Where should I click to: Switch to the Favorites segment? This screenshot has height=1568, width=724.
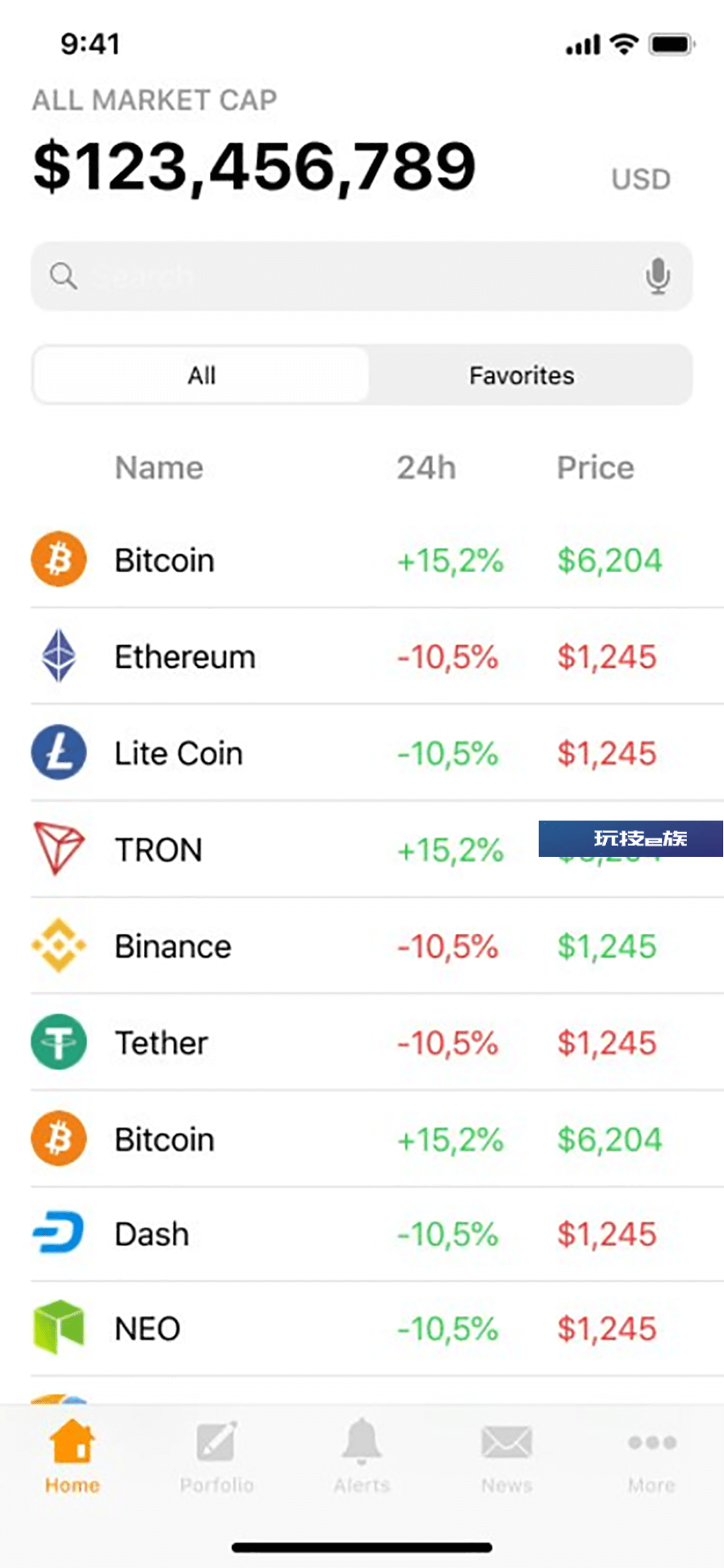point(522,375)
